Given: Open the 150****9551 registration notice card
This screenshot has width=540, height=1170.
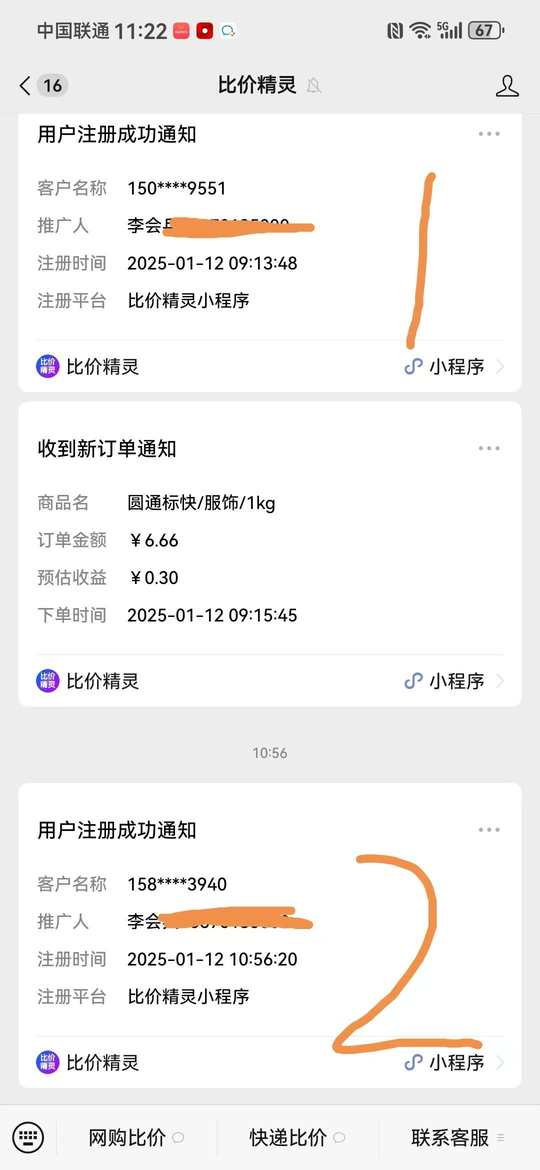Looking at the screenshot, I should (x=270, y=252).
